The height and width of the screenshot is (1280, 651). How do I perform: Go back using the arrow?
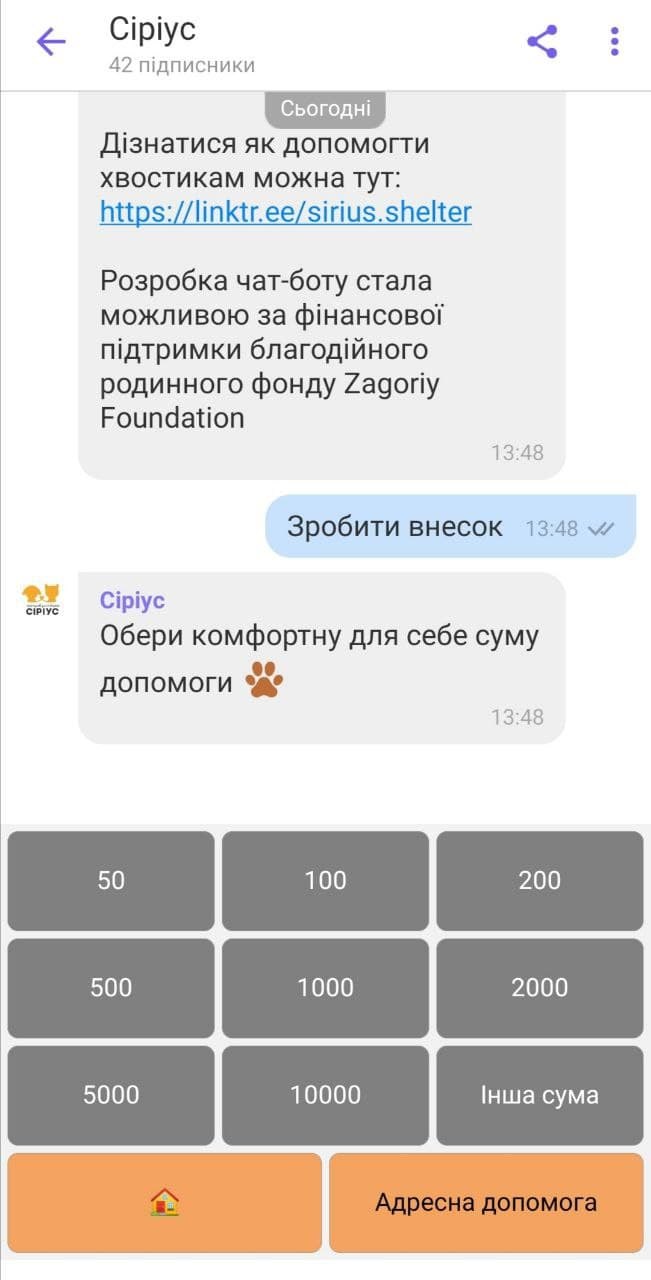(51, 41)
